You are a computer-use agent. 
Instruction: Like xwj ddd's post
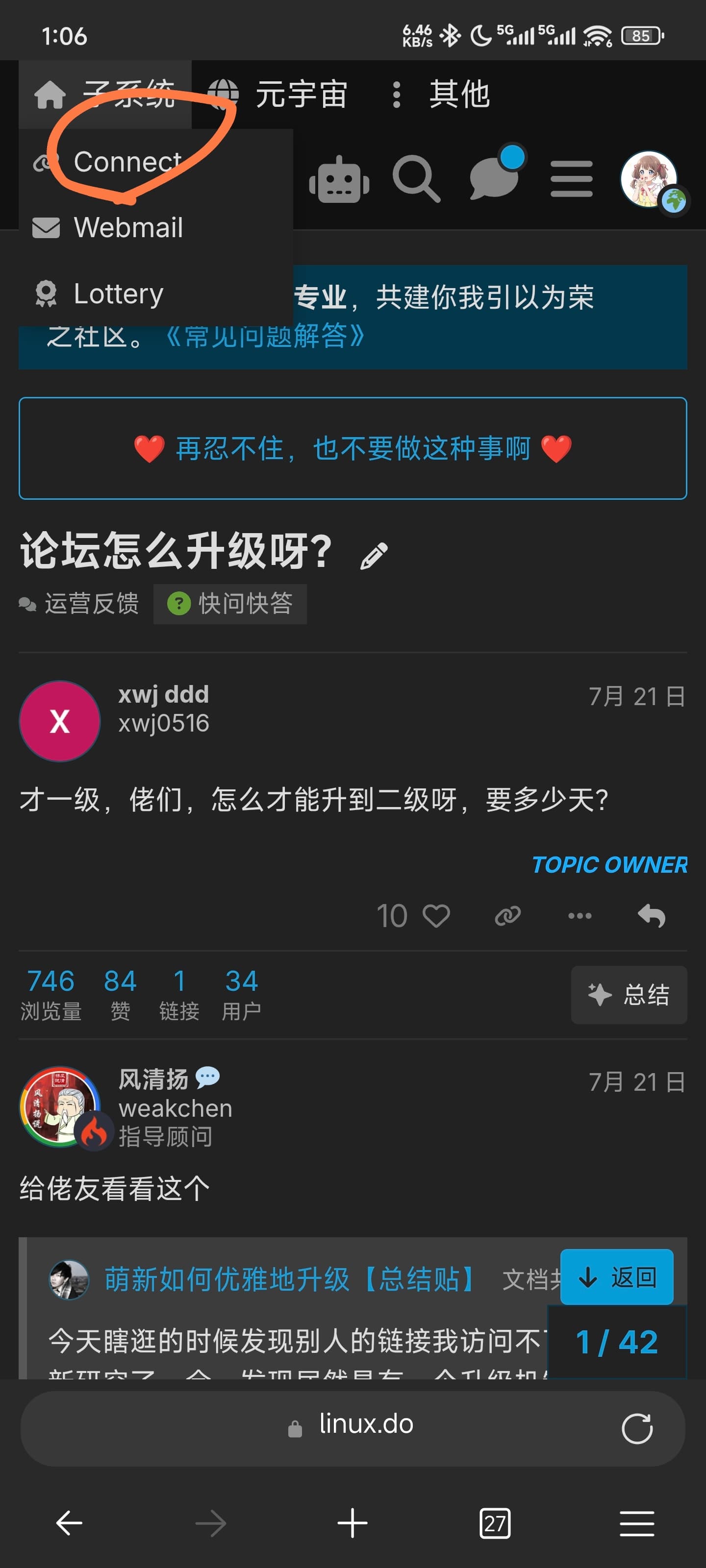436,915
